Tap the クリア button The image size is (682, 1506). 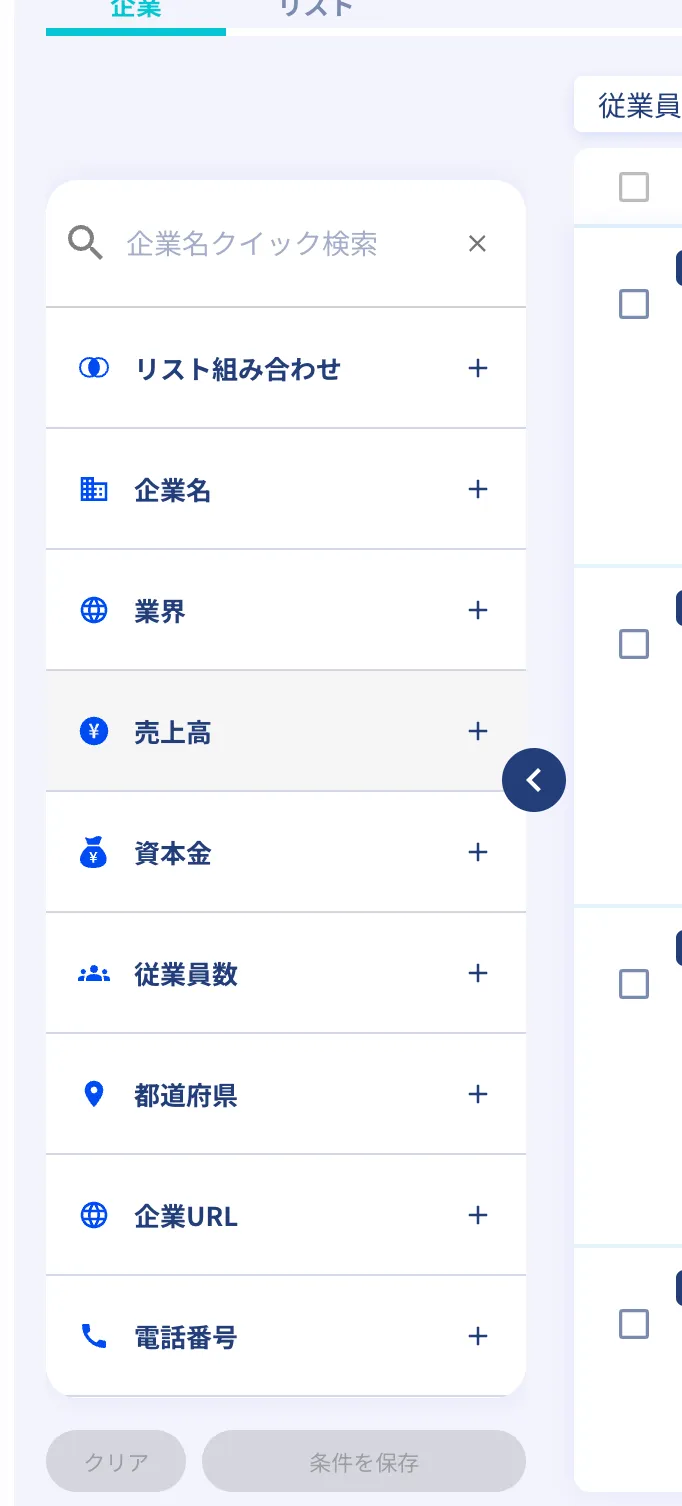tap(116, 1462)
